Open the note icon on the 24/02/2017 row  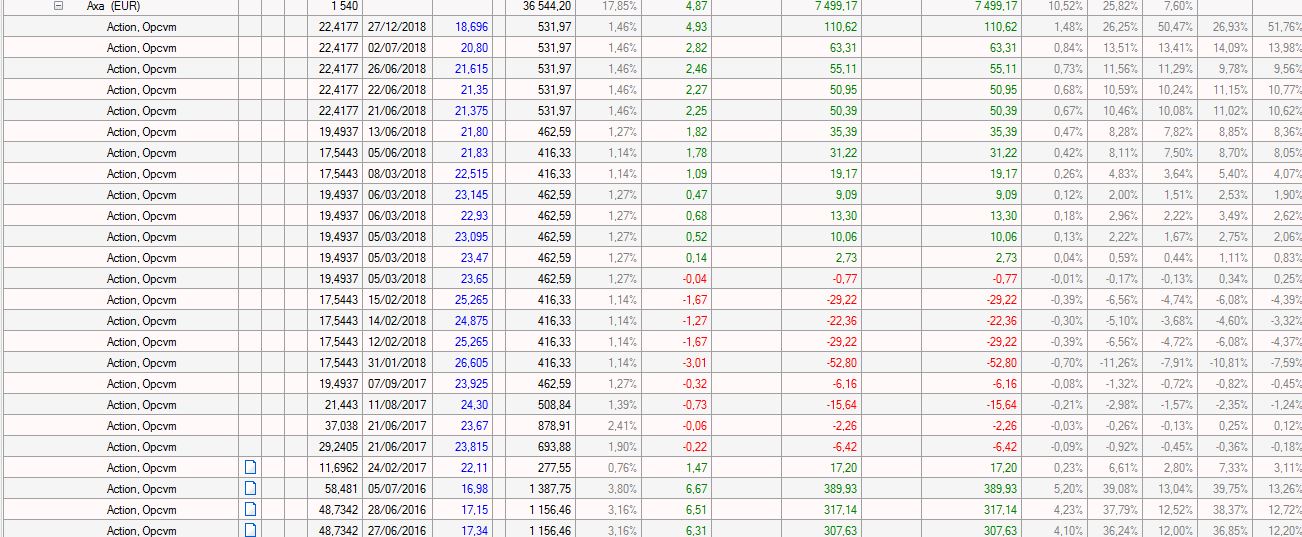pyautogui.click(x=251, y=467)
